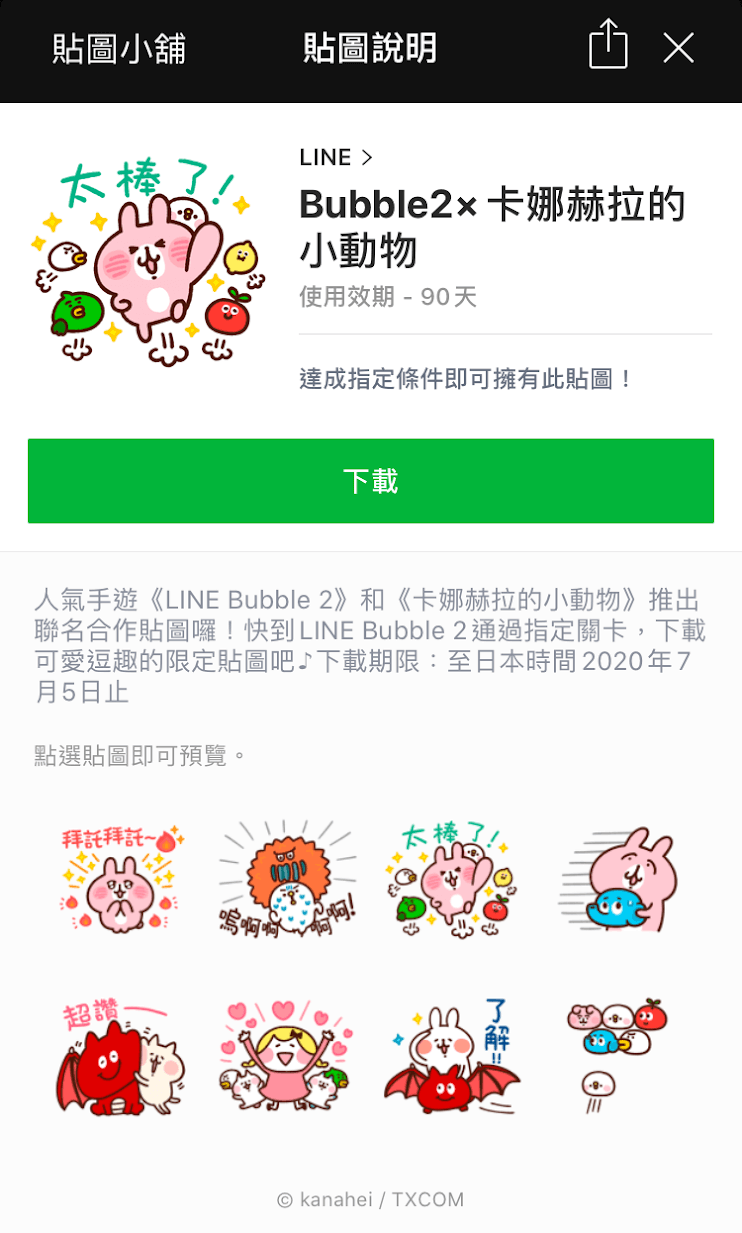Tap the share icon in the top bar
Viewport: 742px width, 1233px height.
pos(608,46)
